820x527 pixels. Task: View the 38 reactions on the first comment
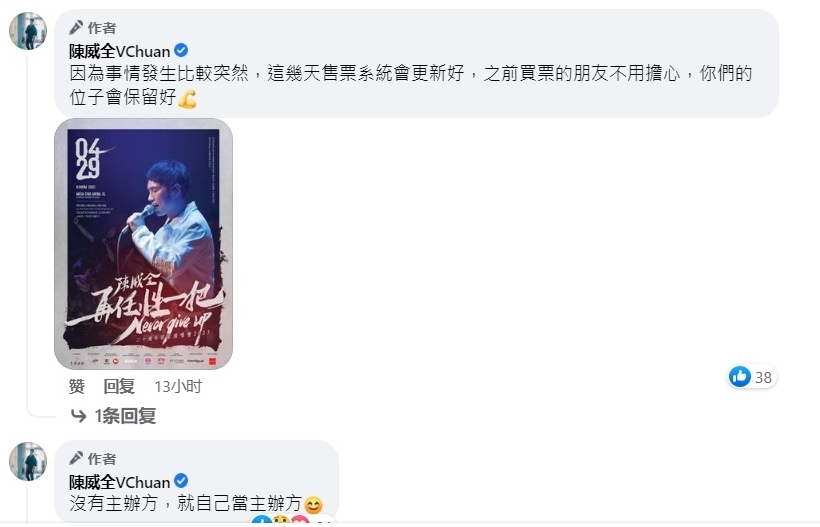click(x=751, y=377)
